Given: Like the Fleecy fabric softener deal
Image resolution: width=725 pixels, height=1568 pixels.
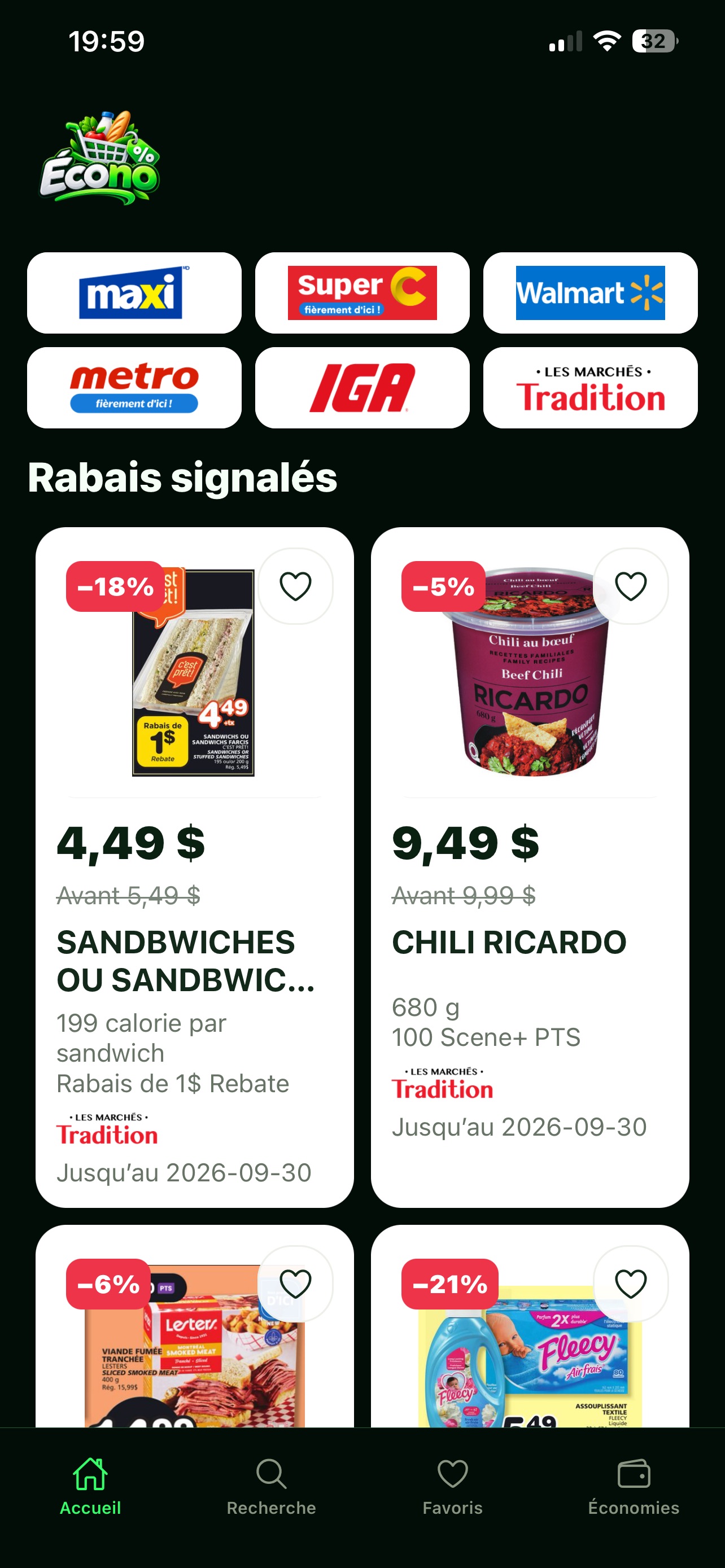Looking at the screenshot, I should (631, 1284).
